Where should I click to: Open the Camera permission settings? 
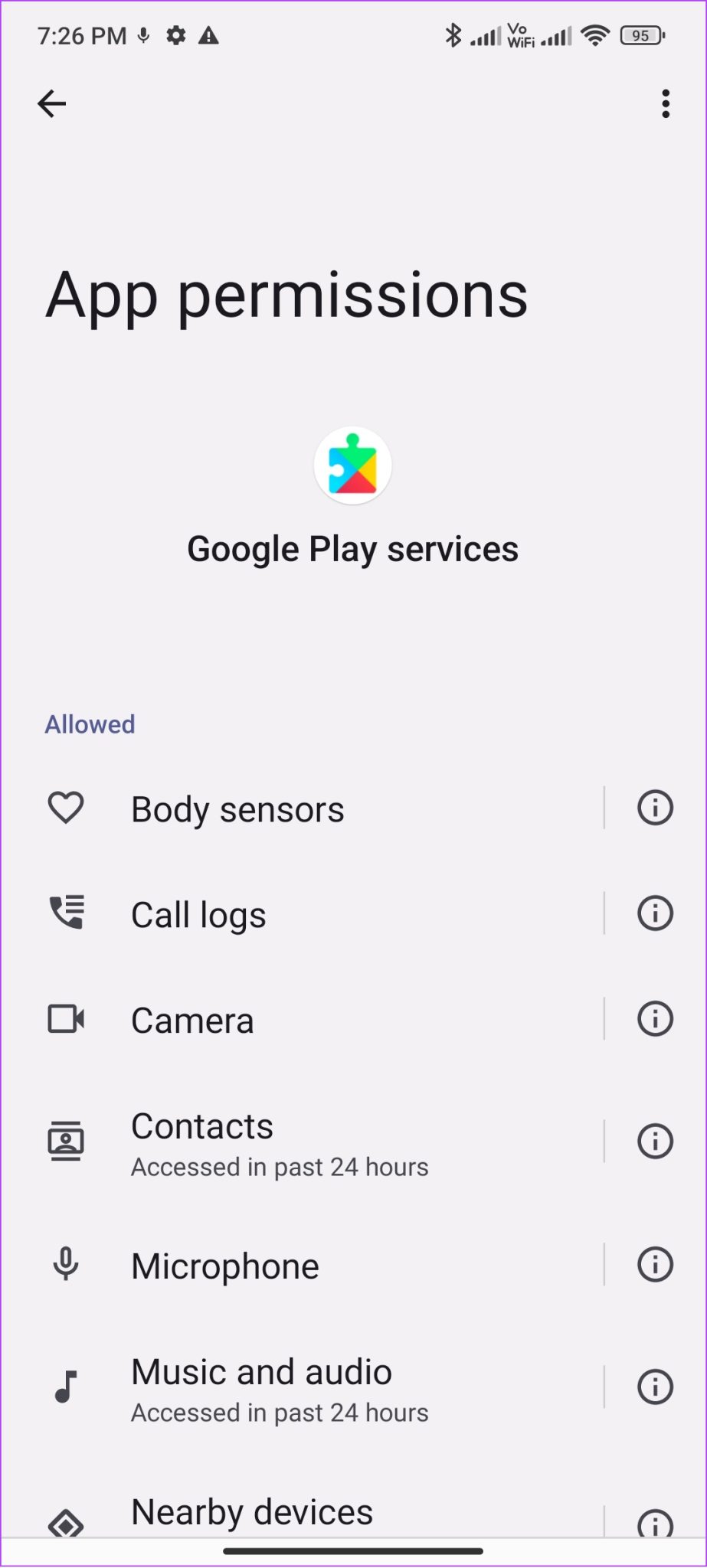tap(306, 1019)
